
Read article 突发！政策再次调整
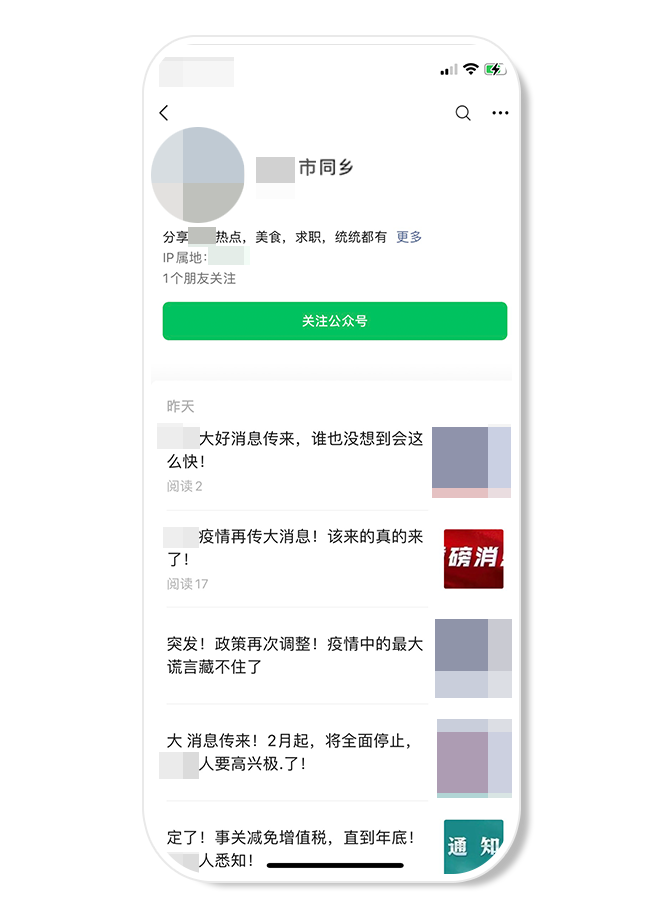(296, 655)
